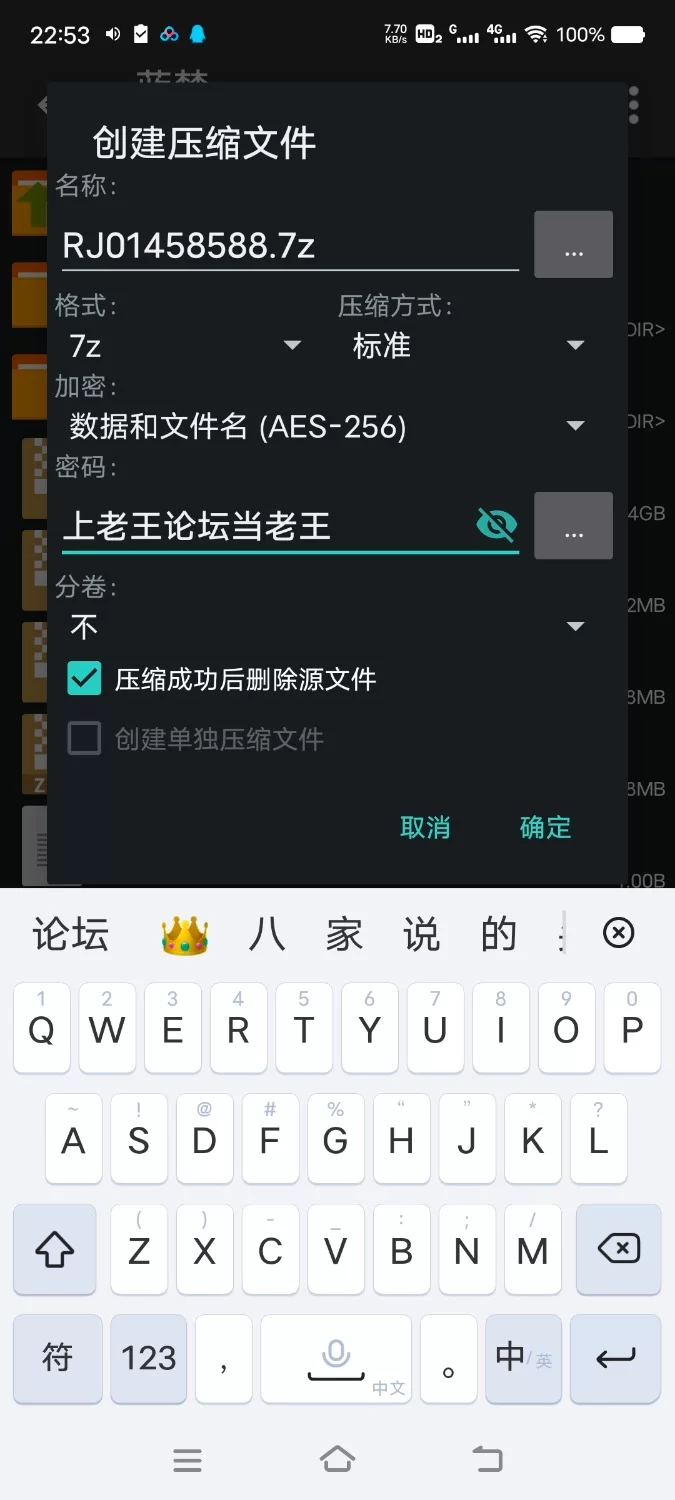Open the 格式 format dropdown

click(x=185, y=346)
